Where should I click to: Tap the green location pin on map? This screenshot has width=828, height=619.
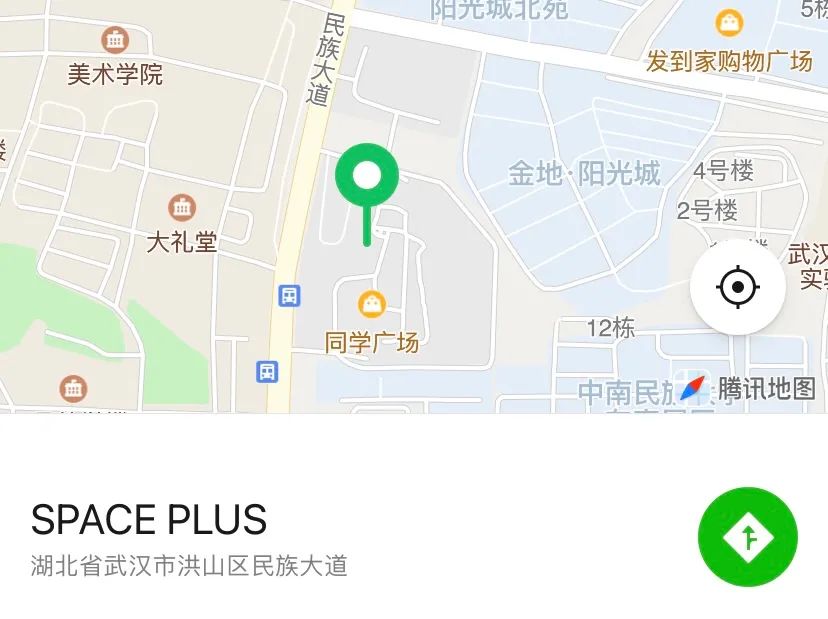[367, 179]
